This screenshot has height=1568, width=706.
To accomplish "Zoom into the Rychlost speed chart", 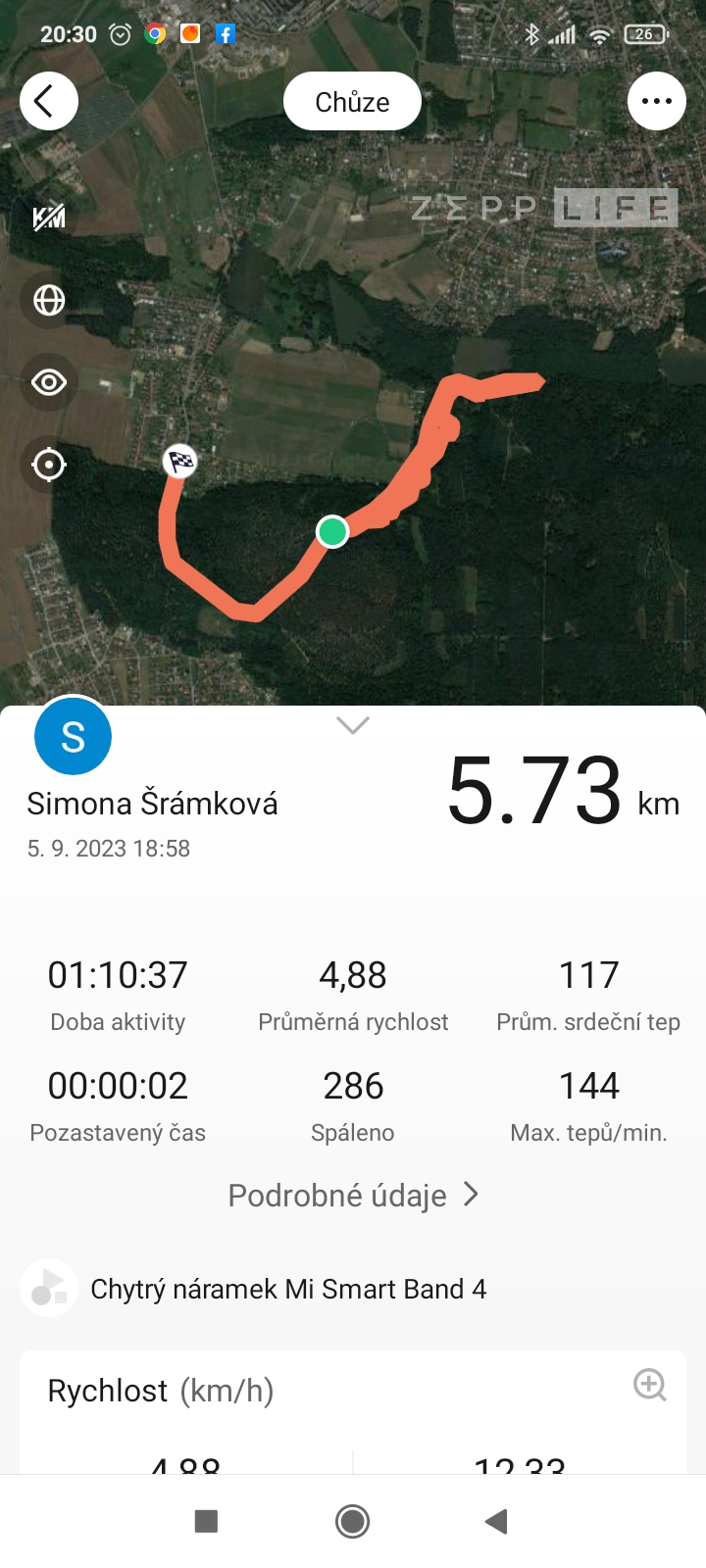I will (649, 1385).
